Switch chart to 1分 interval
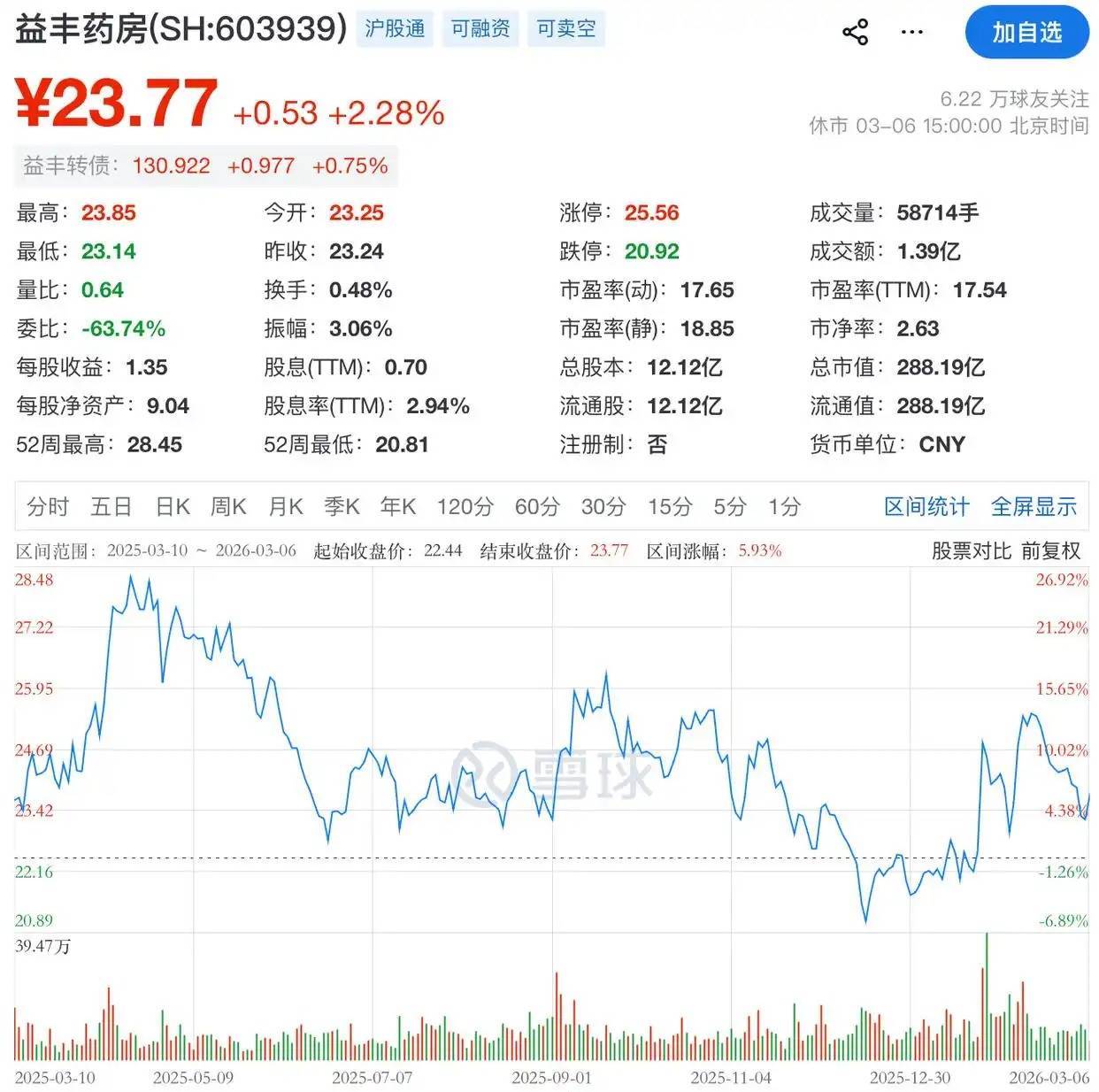1099x1092 pixels. [784, 506]
